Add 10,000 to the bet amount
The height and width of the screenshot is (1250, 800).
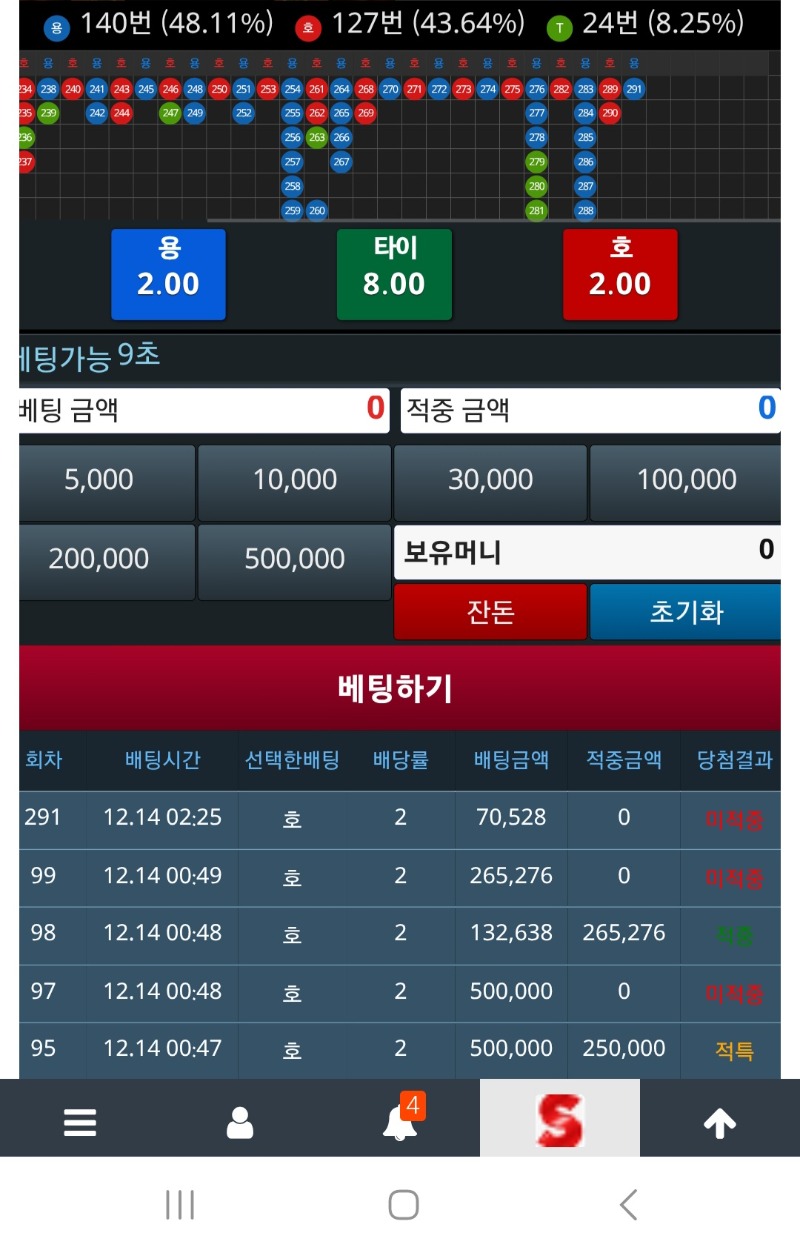point(294,480)
